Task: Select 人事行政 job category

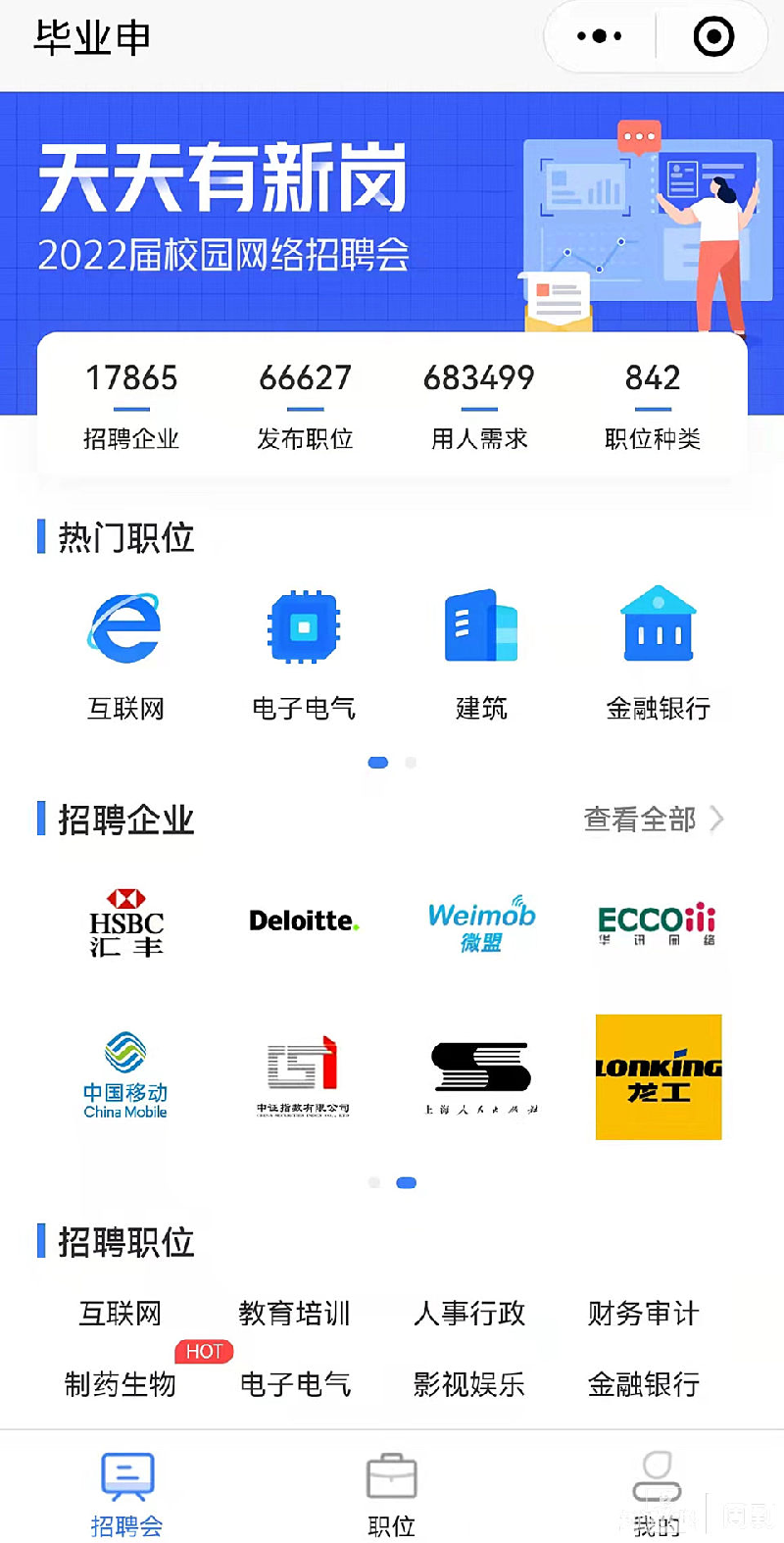Action: point(469,1313)
